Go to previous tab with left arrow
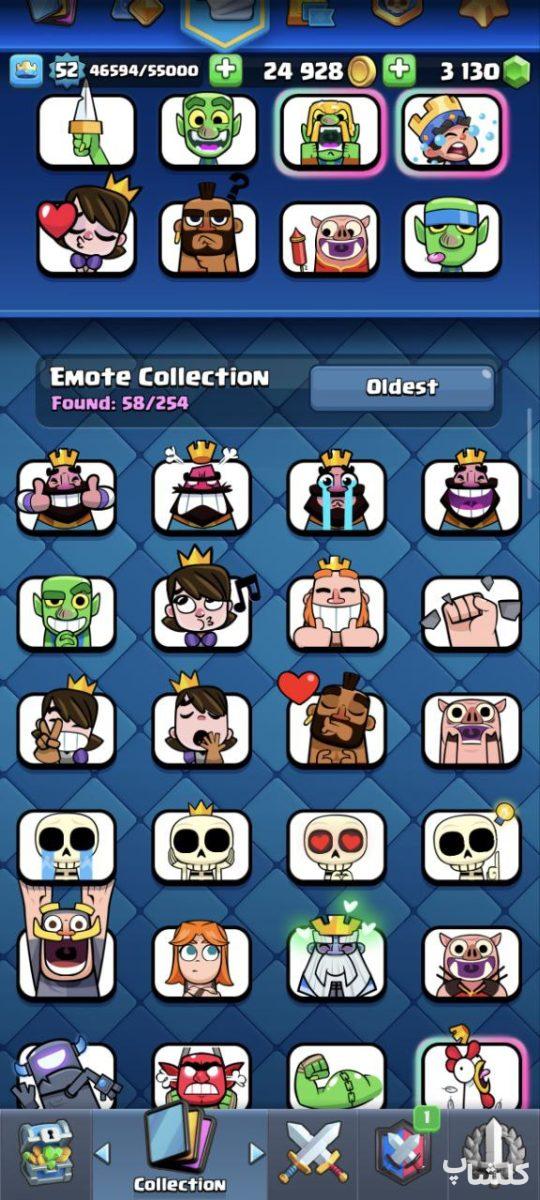This screenshot has height=1200, width=540. tap(102, 1153)
